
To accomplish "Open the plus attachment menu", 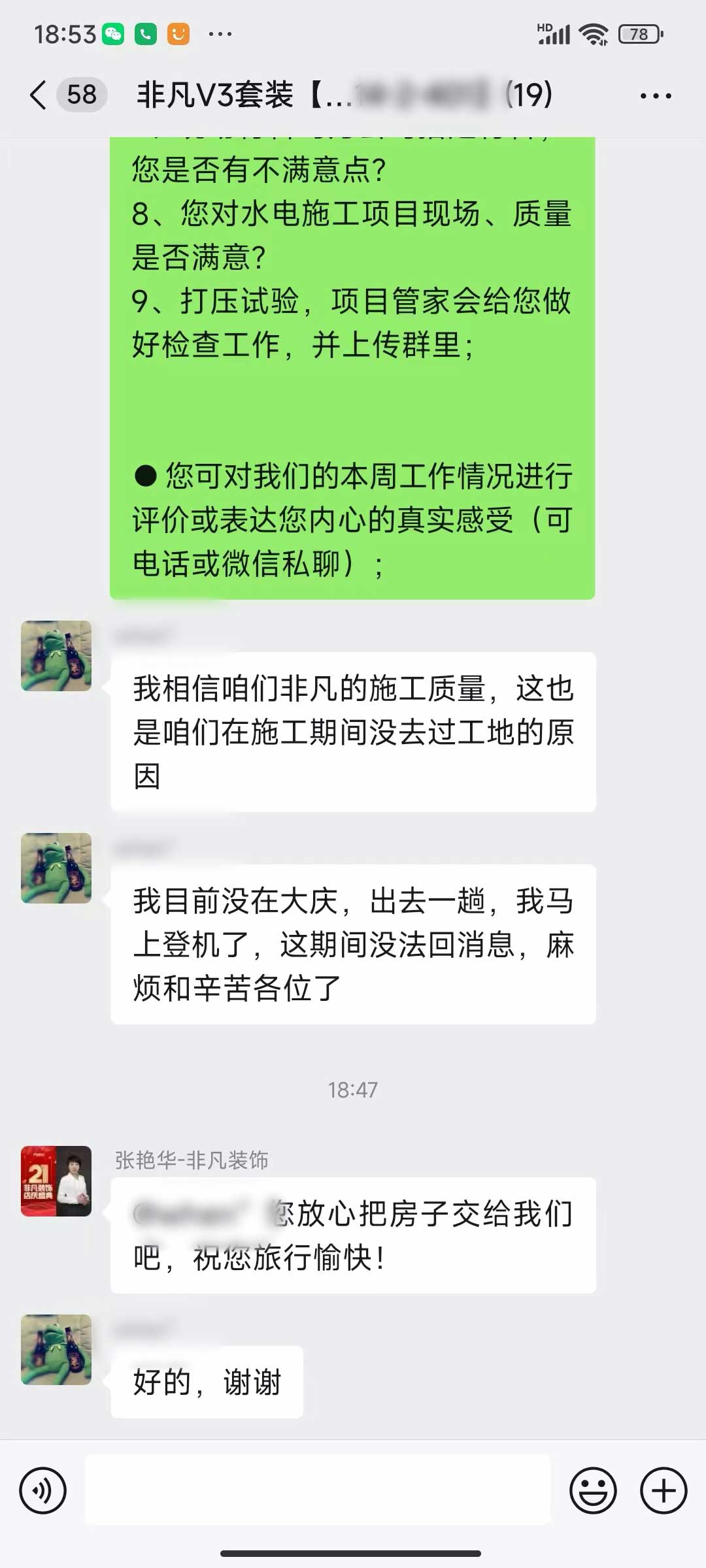I will tap(663, 1490).
